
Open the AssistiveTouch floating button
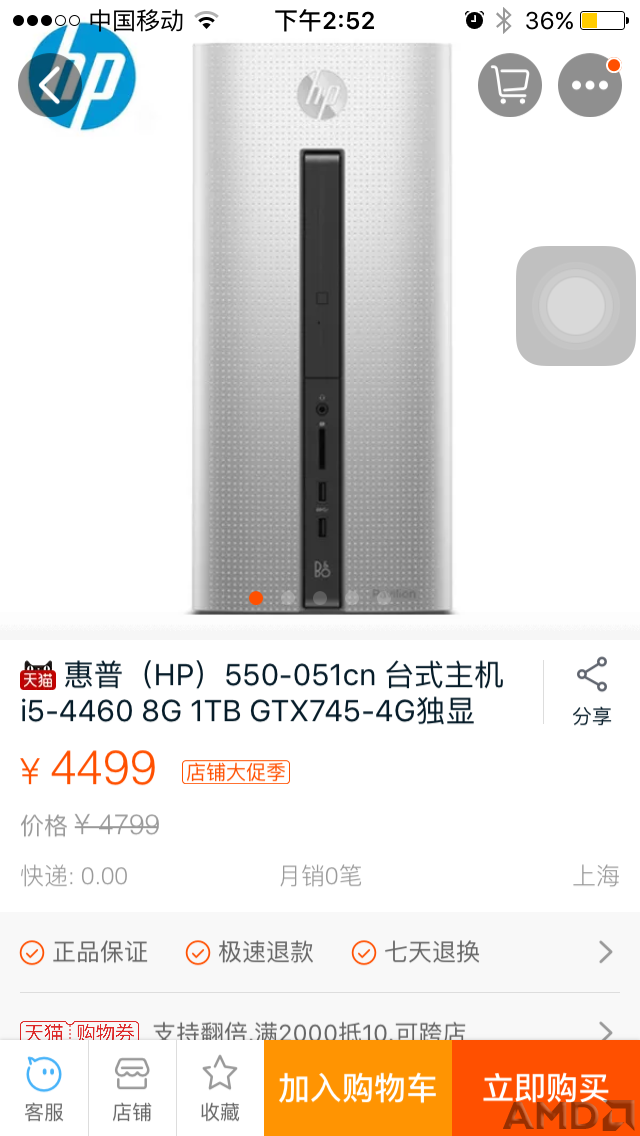tap(576, 306)
